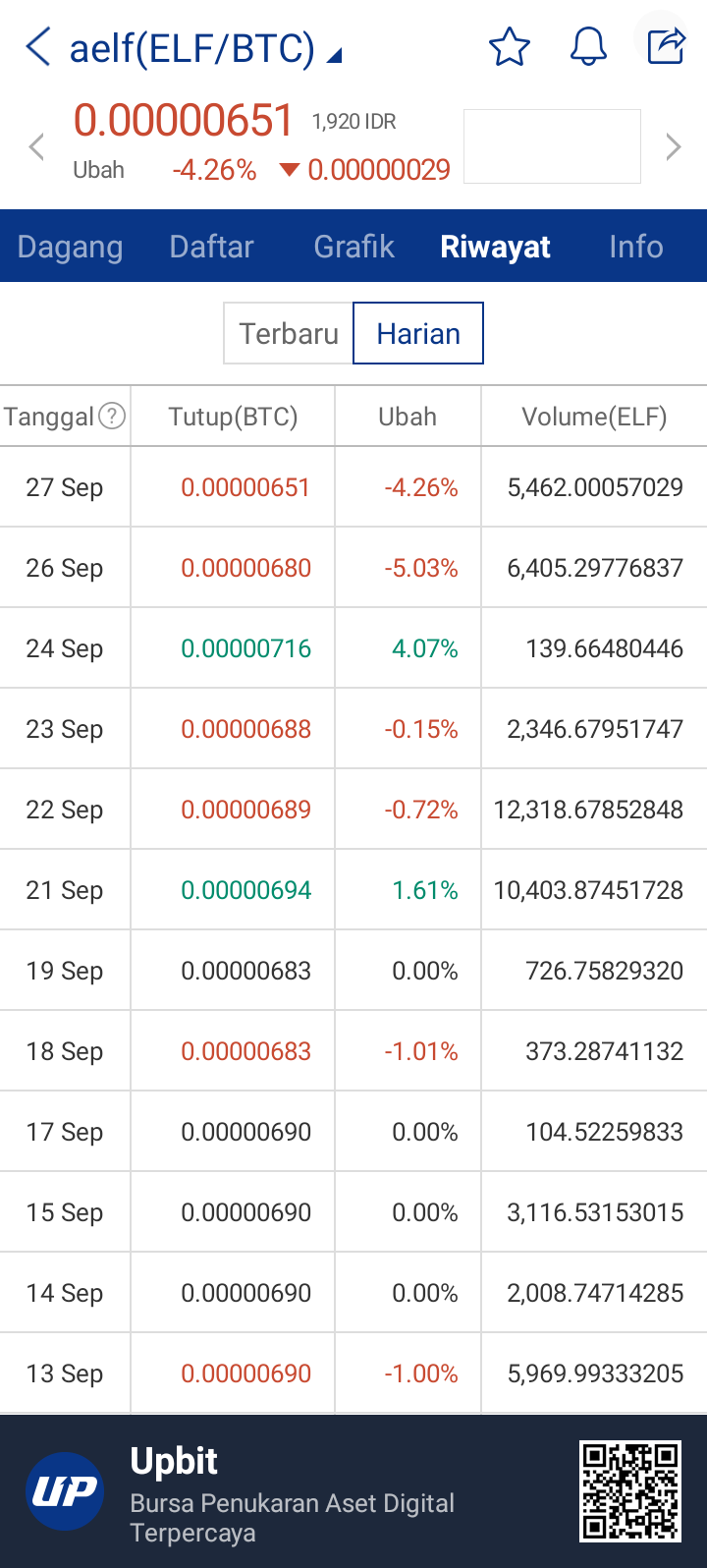The image size is (707, 1568).
Task: Open the Grafik tab
Action: [353, 247]
